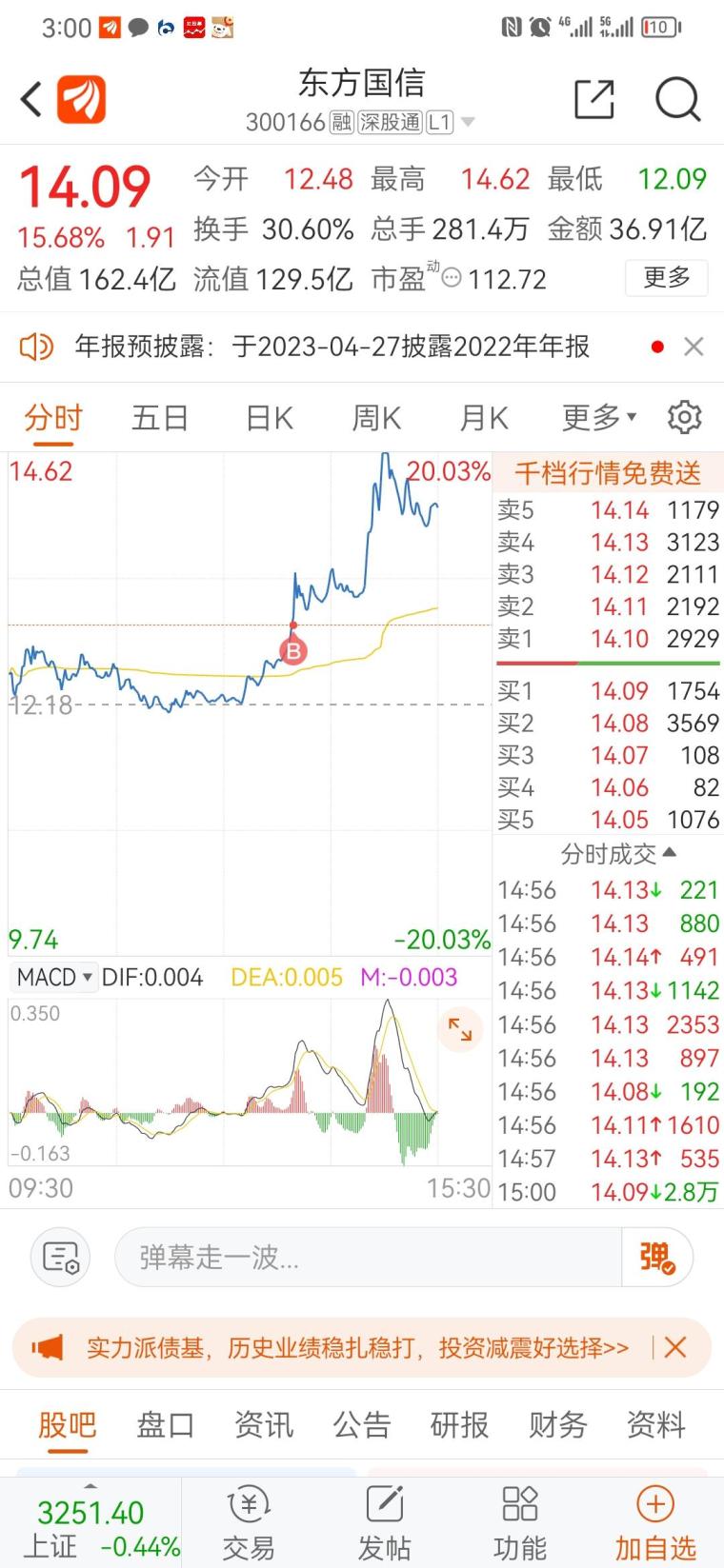Switch to the 财务 tab

click(558, 1425)
